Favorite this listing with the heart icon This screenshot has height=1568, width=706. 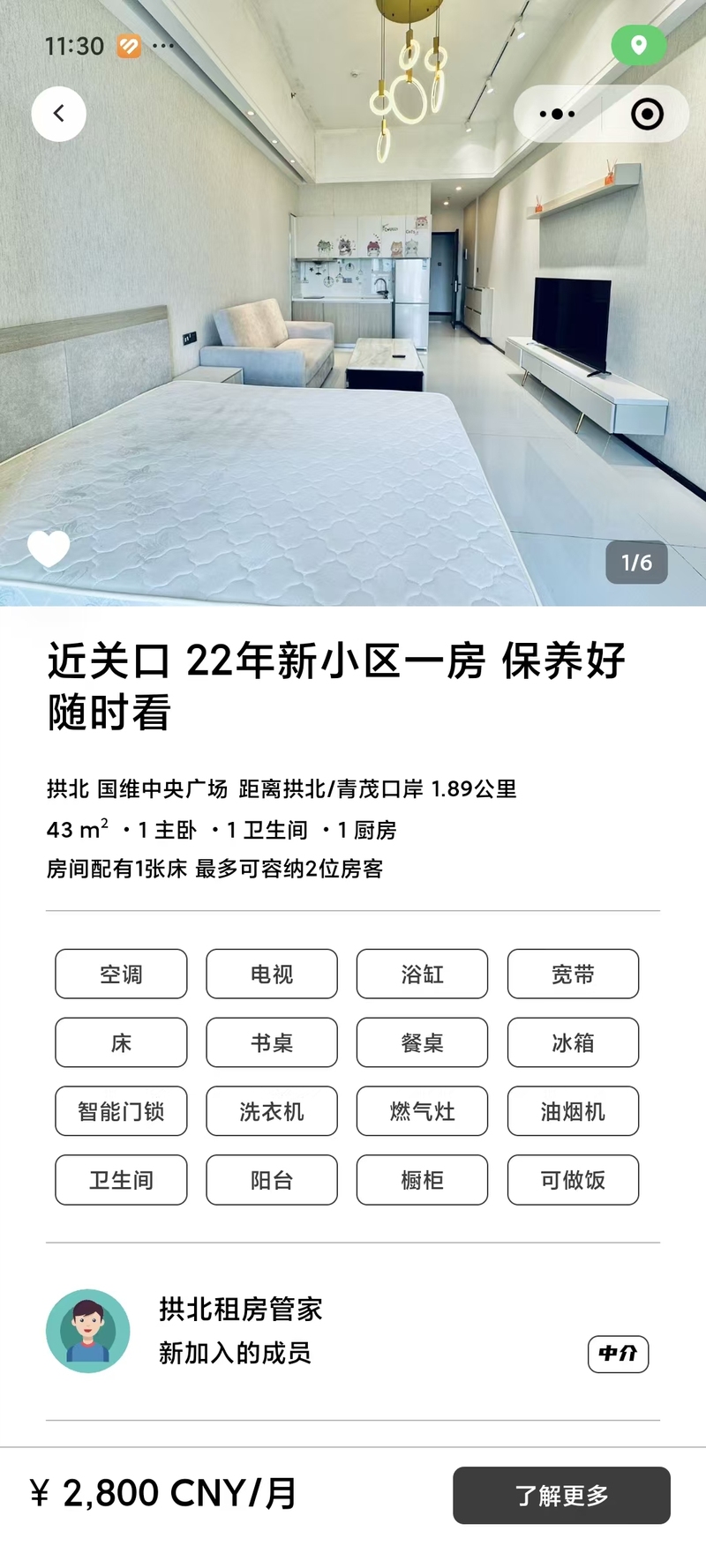pos(49,549)
